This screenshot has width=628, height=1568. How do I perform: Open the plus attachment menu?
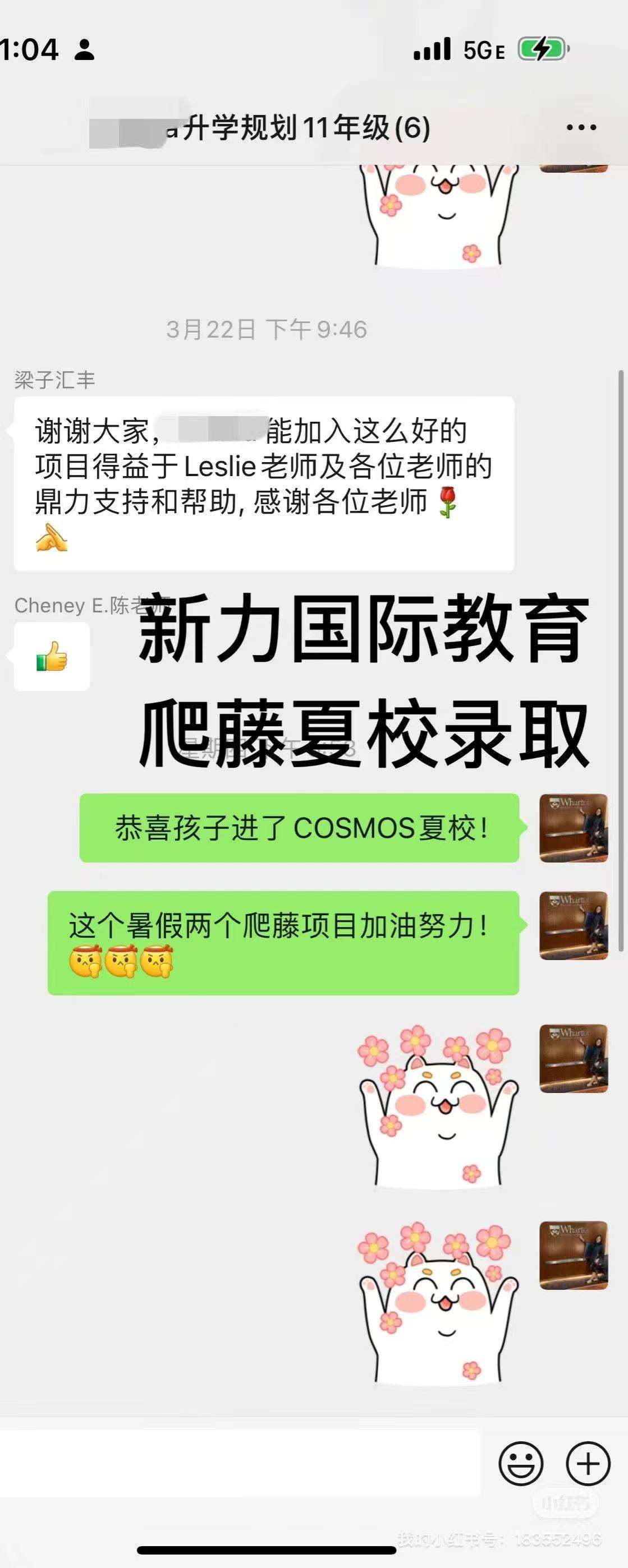click(x=588, y=1463)
